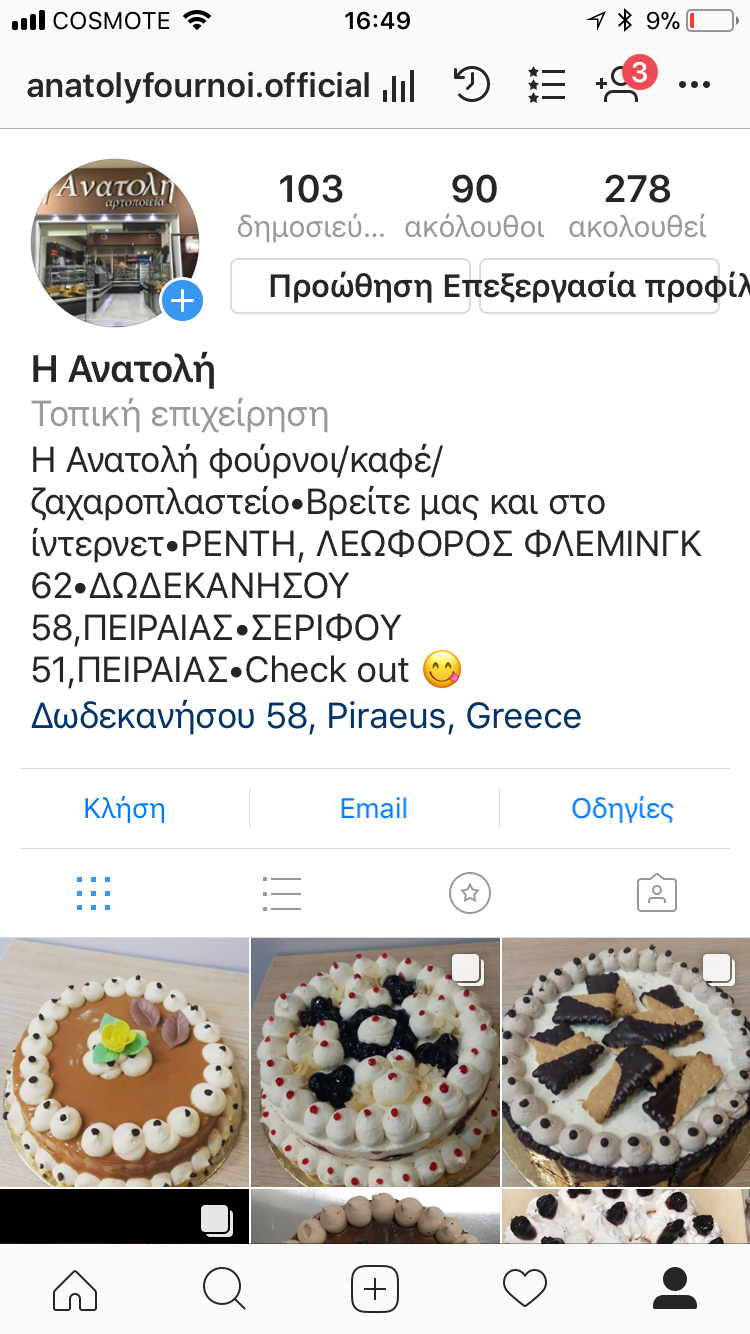Tap the Email contact button
Image resolution: width=750 pixels, height=1334 pixels.
click(374, 808)
